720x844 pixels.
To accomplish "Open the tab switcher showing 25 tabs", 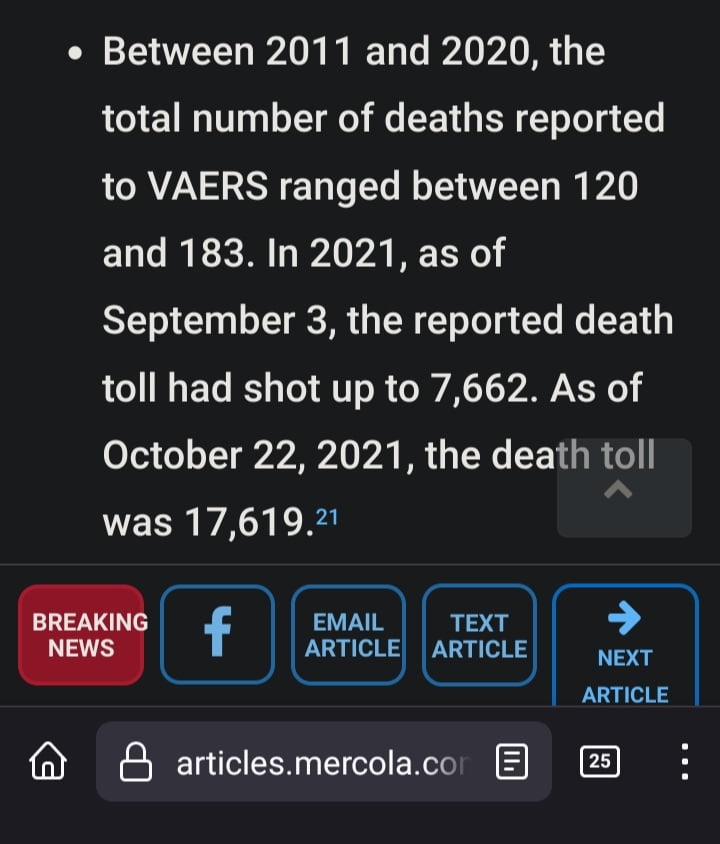I will [x=599, y=762].
